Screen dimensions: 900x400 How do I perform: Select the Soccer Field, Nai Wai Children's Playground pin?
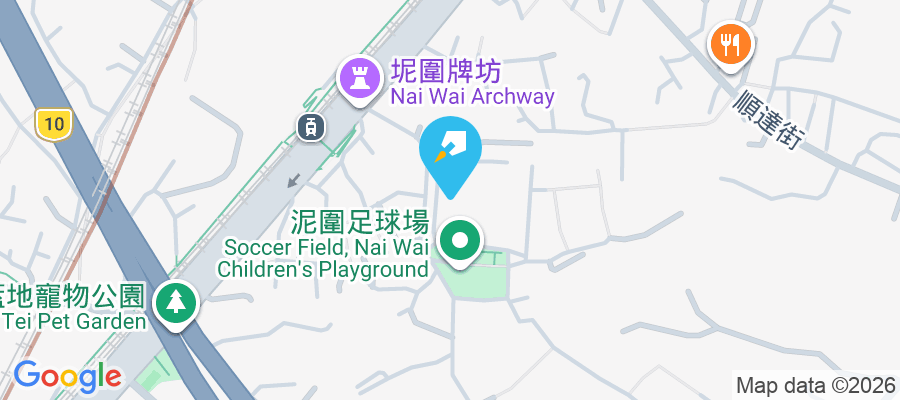pos(460,243)
